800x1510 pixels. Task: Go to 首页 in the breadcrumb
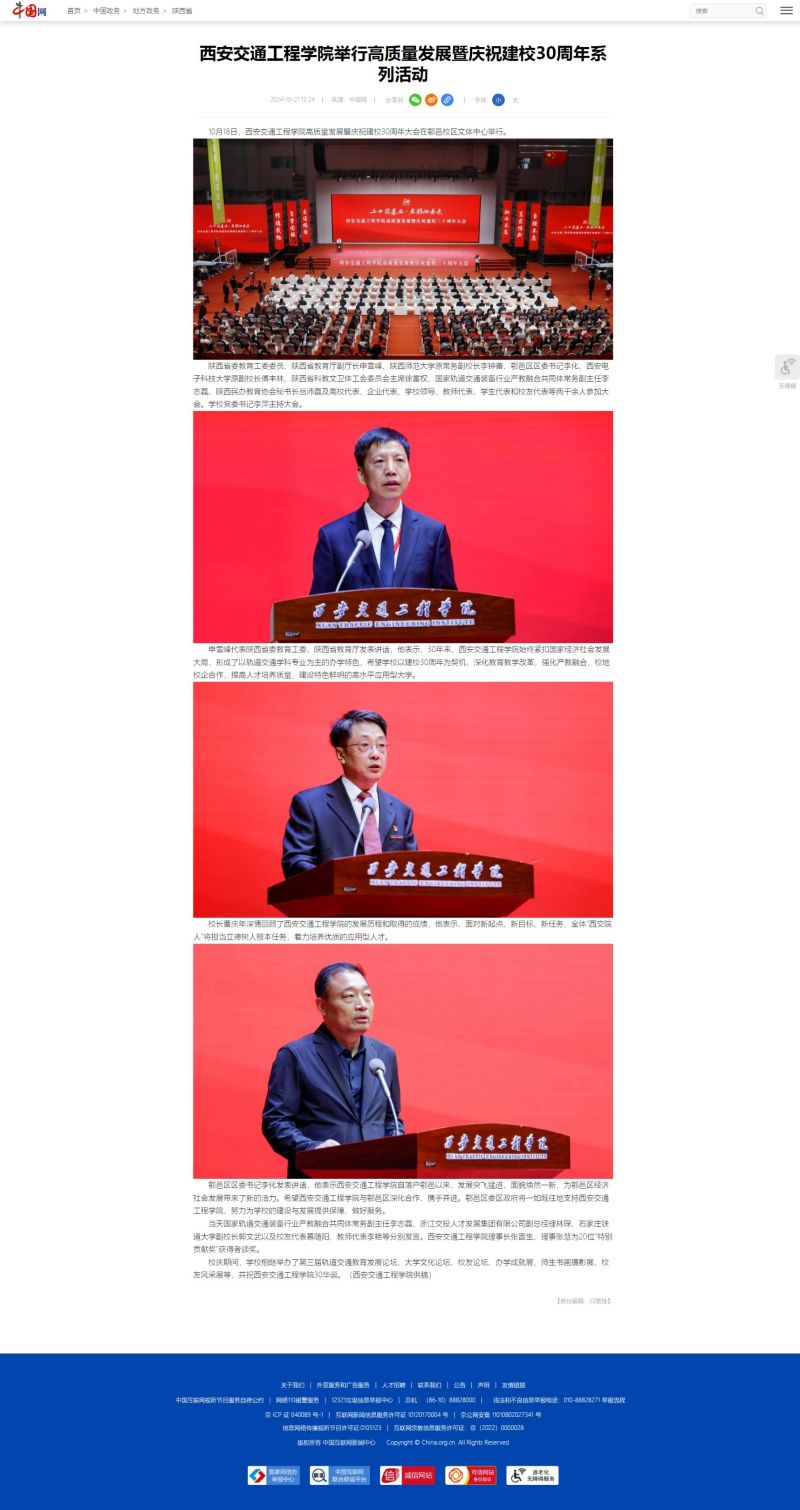tap(73, 11)
